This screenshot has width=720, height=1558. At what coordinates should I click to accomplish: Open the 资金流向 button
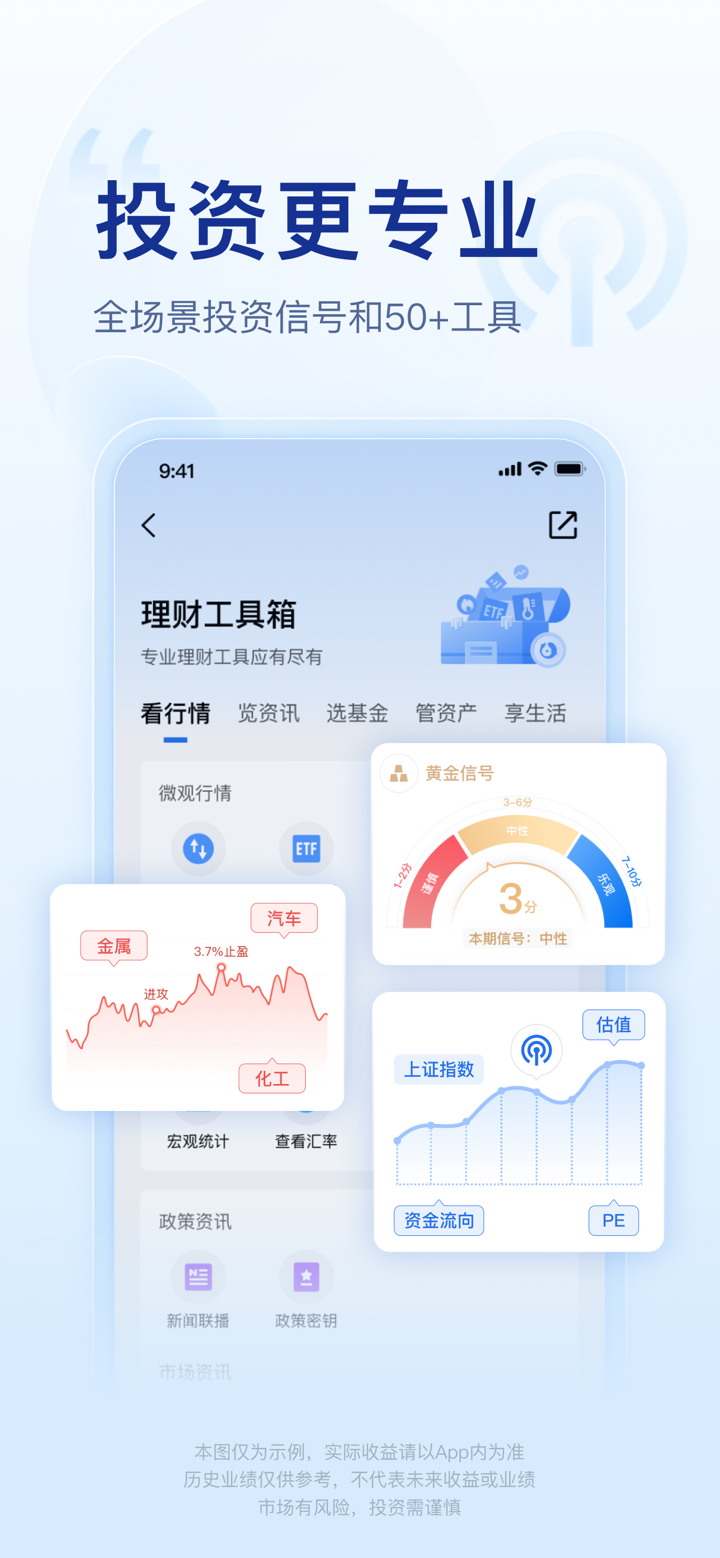pyautogui.click(x=438, y=1220)
